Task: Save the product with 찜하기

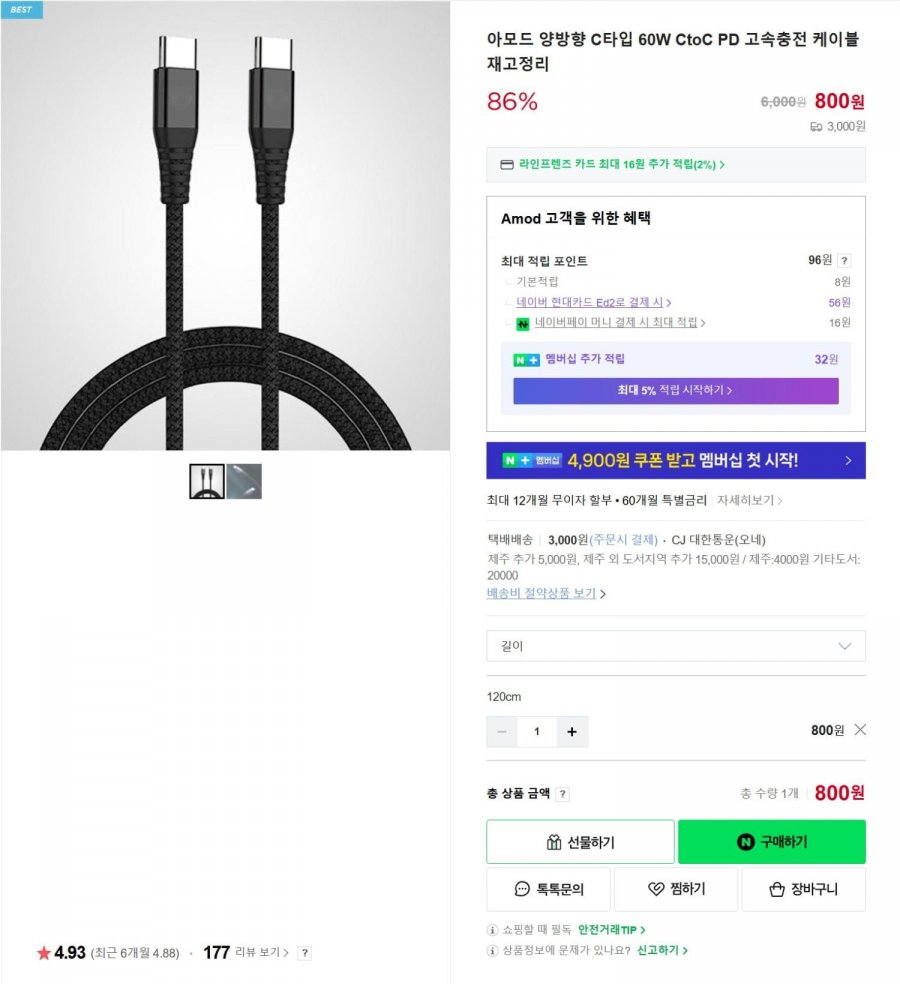Action: coord(675,889)
